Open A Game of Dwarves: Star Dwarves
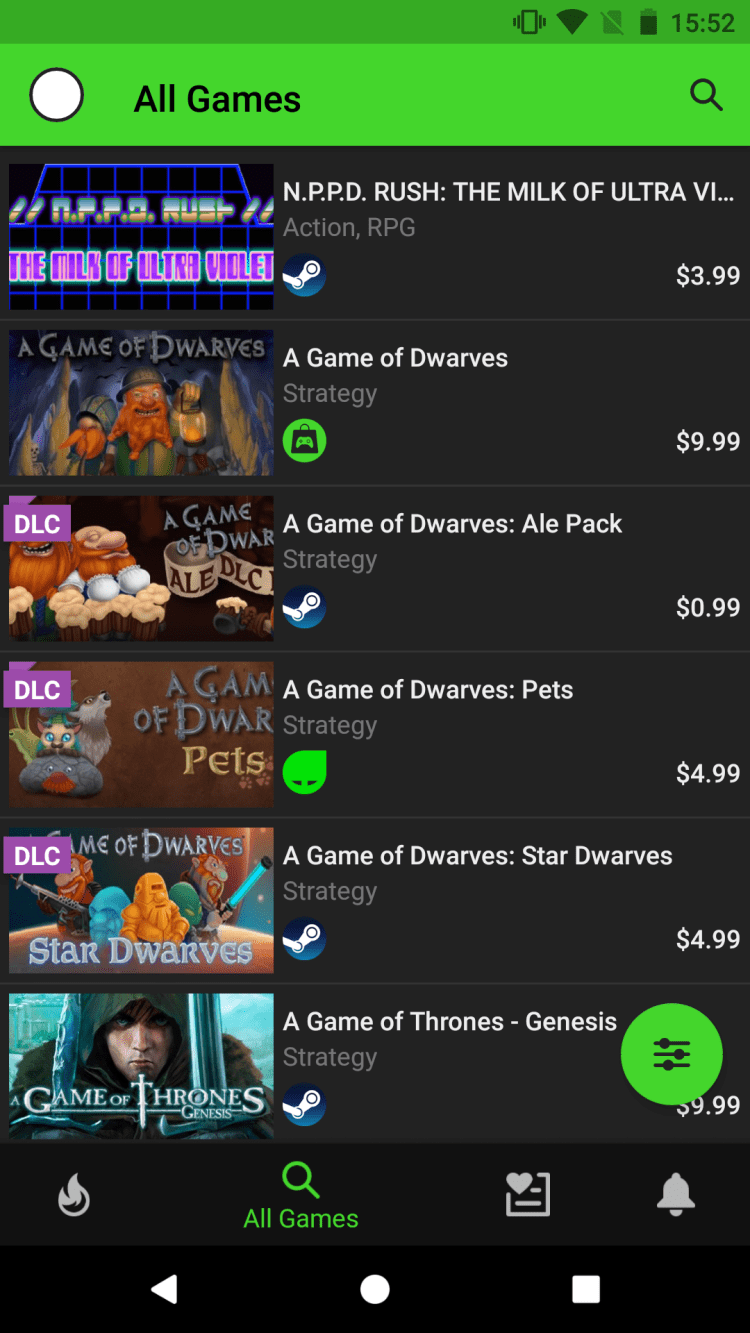 (375, 901)
